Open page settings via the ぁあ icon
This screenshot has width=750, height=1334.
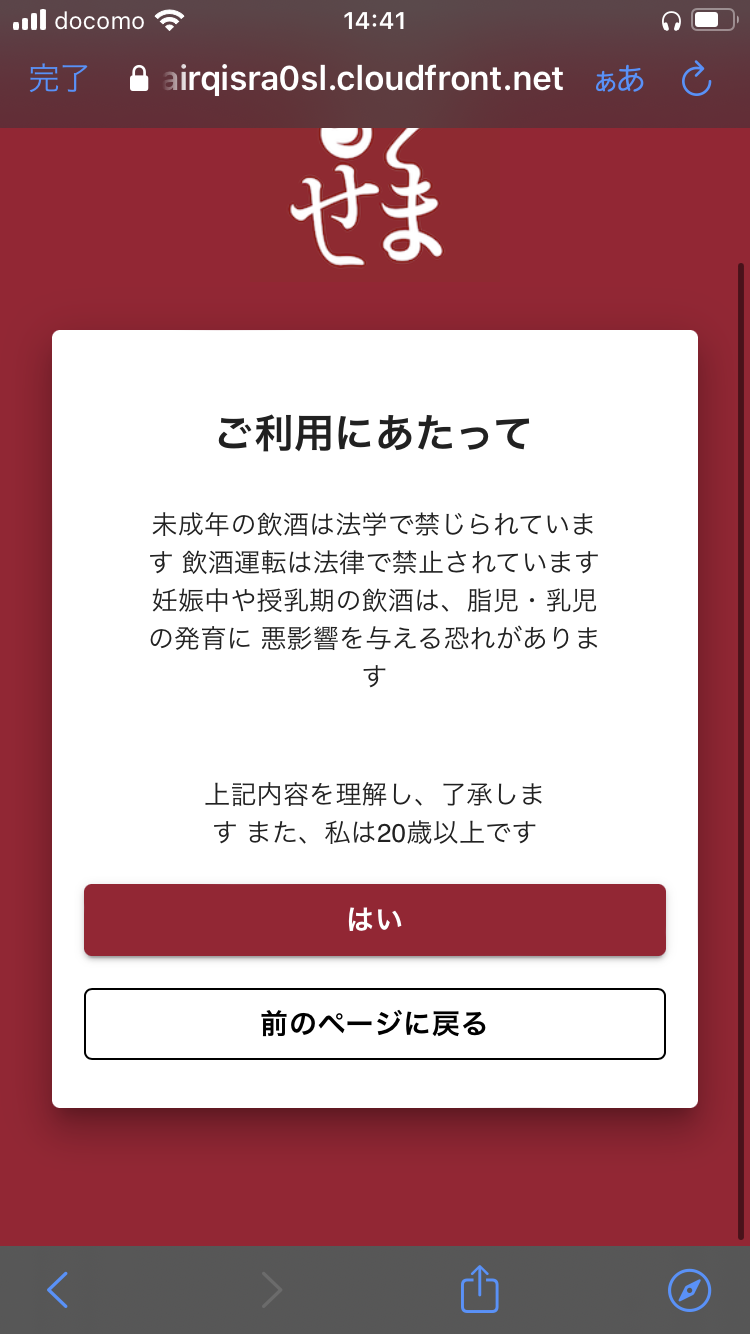point(619,79)
